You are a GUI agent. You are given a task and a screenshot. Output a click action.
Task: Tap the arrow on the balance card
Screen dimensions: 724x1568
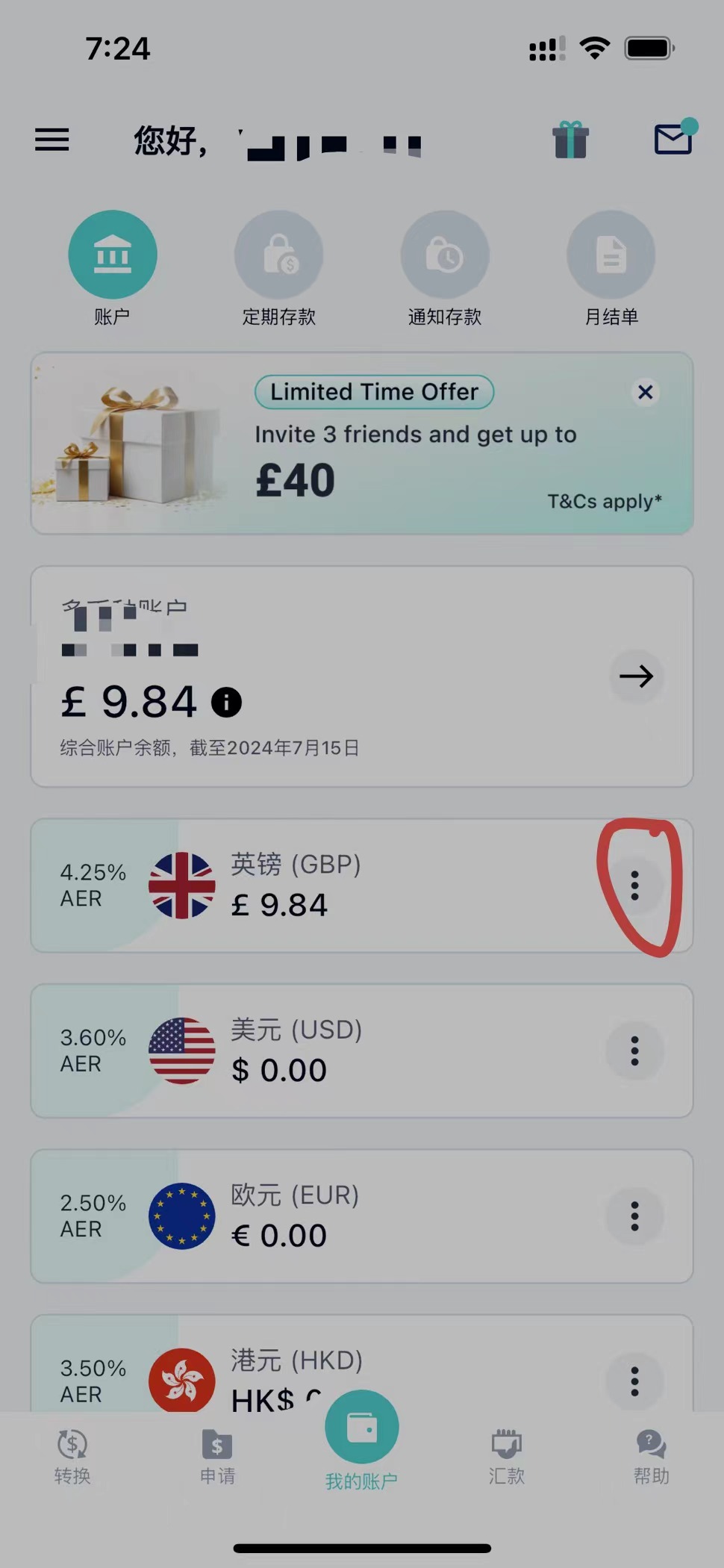[x=636, y=676]
